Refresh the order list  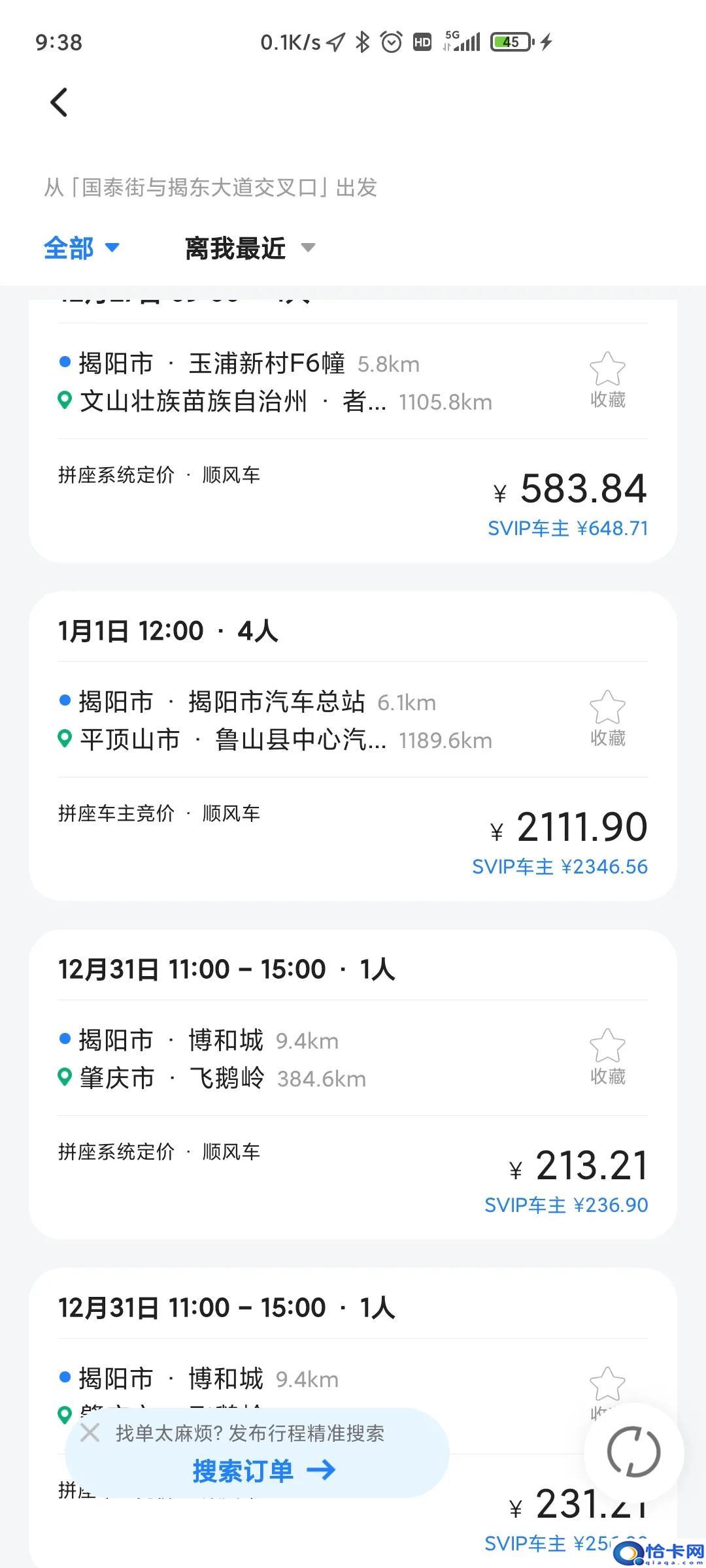tap(633, 1452)
